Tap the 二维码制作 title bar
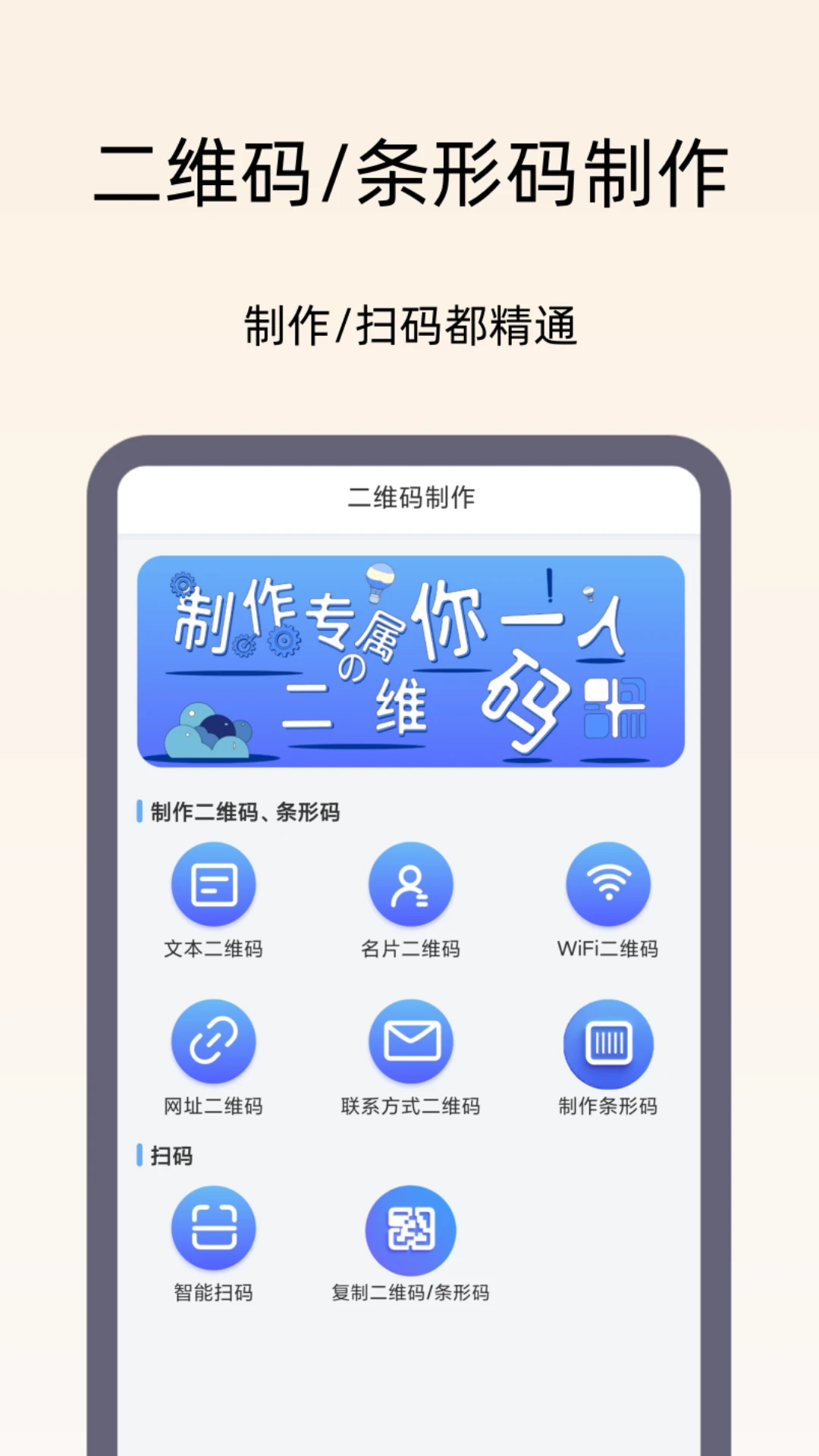819x1456 pixels. [x=409, y=497]
